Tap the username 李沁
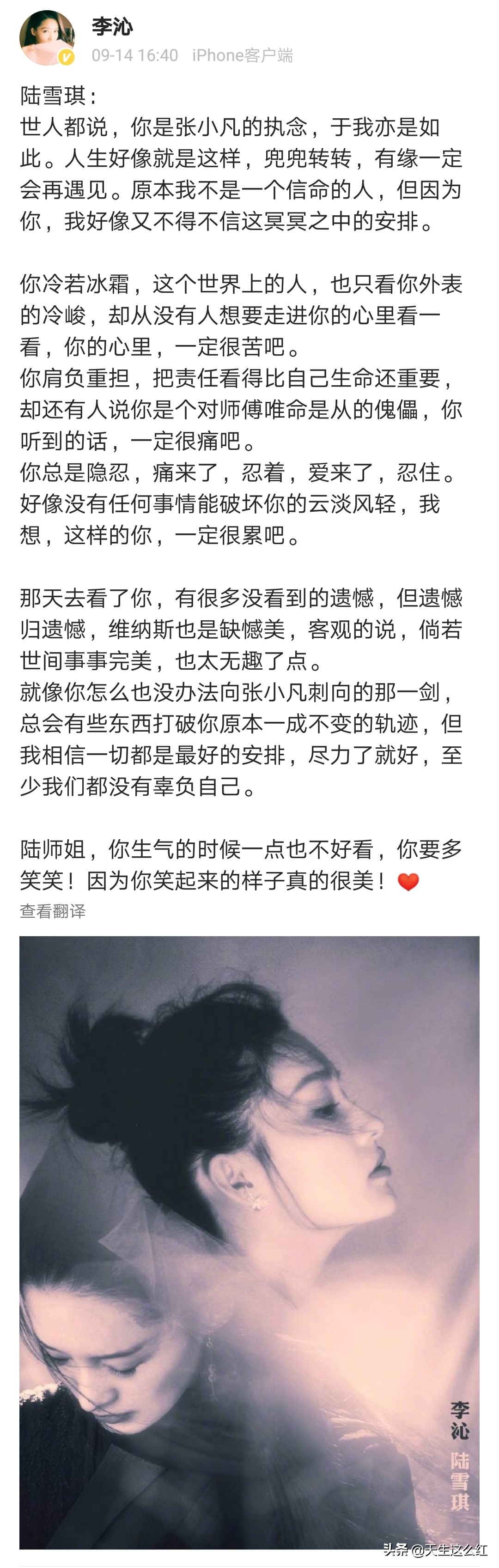Screen dimensions: 499x1568 pos(112,26)
